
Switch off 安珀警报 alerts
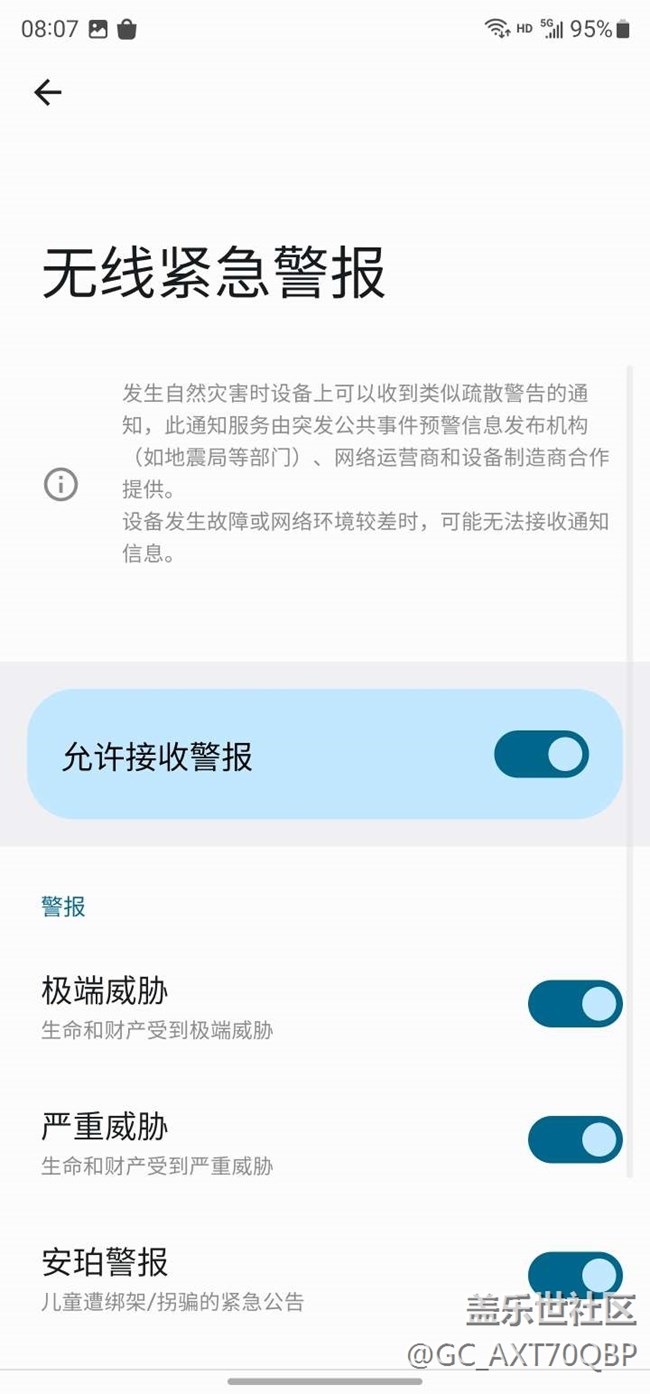[x=574, y=1274]
